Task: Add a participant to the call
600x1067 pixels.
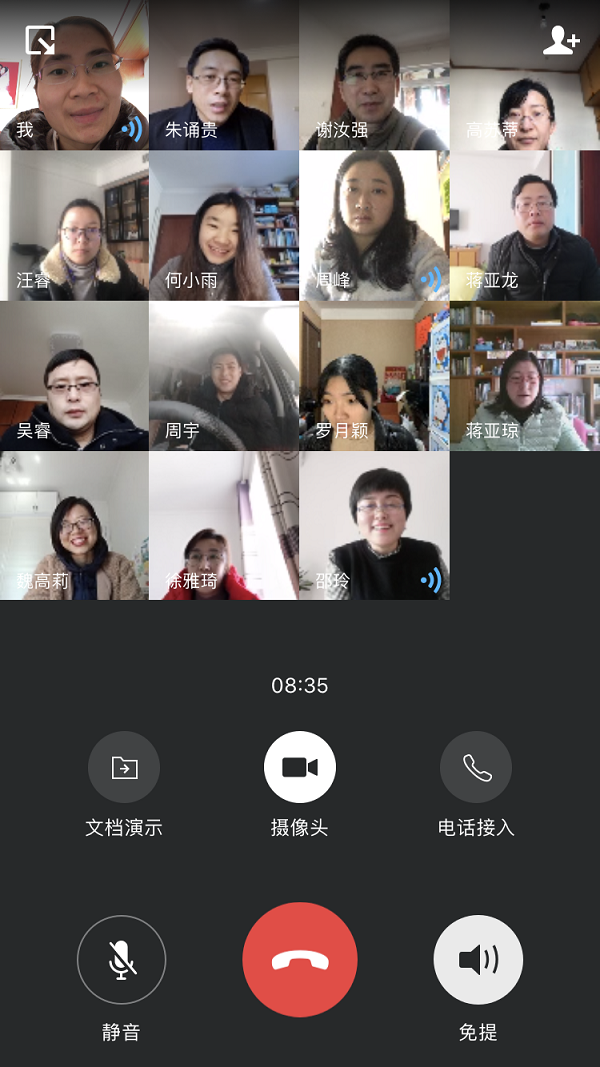Action: click(x=560, y=40)
